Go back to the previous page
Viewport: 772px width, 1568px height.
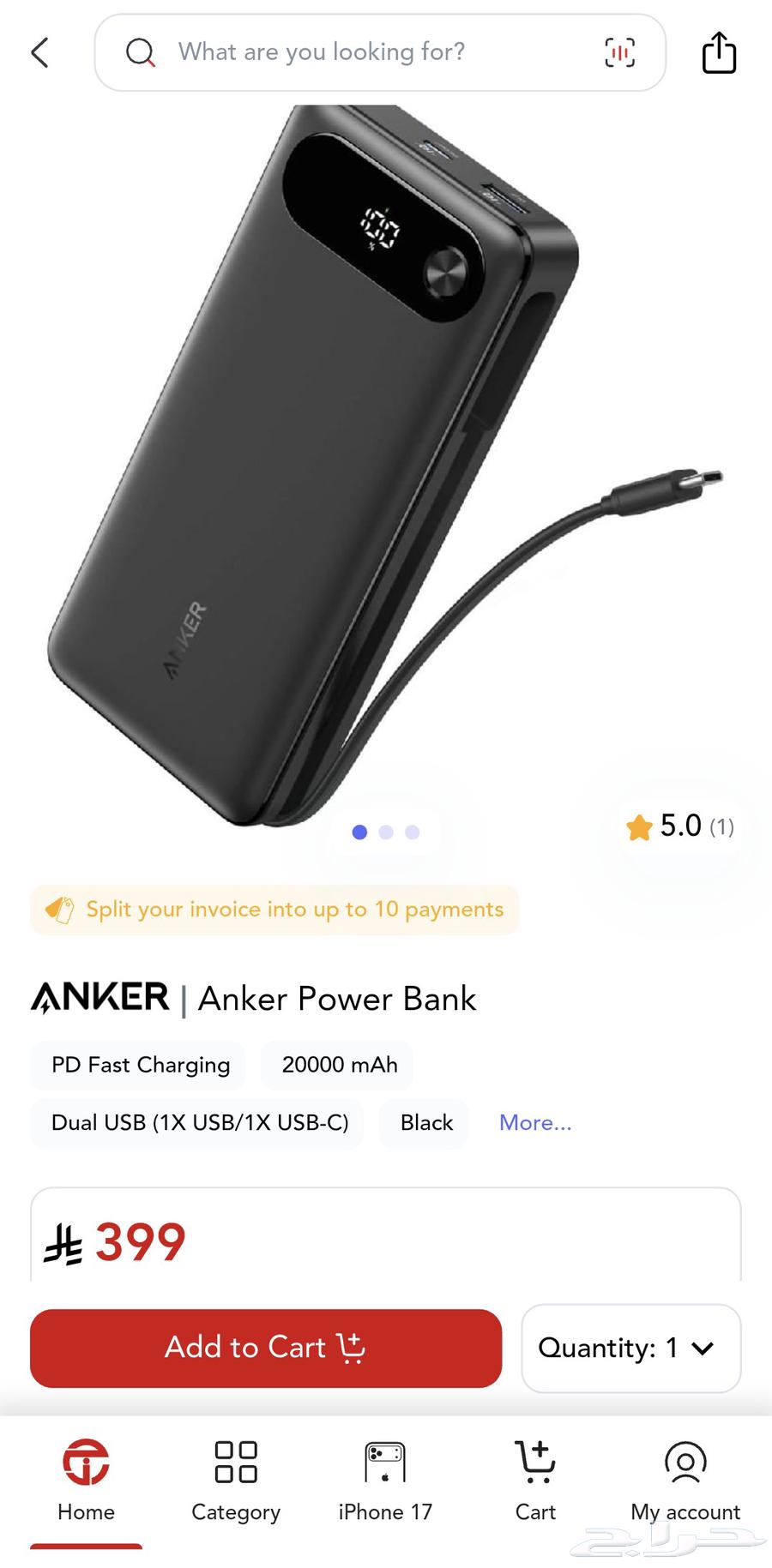[39, 52]
